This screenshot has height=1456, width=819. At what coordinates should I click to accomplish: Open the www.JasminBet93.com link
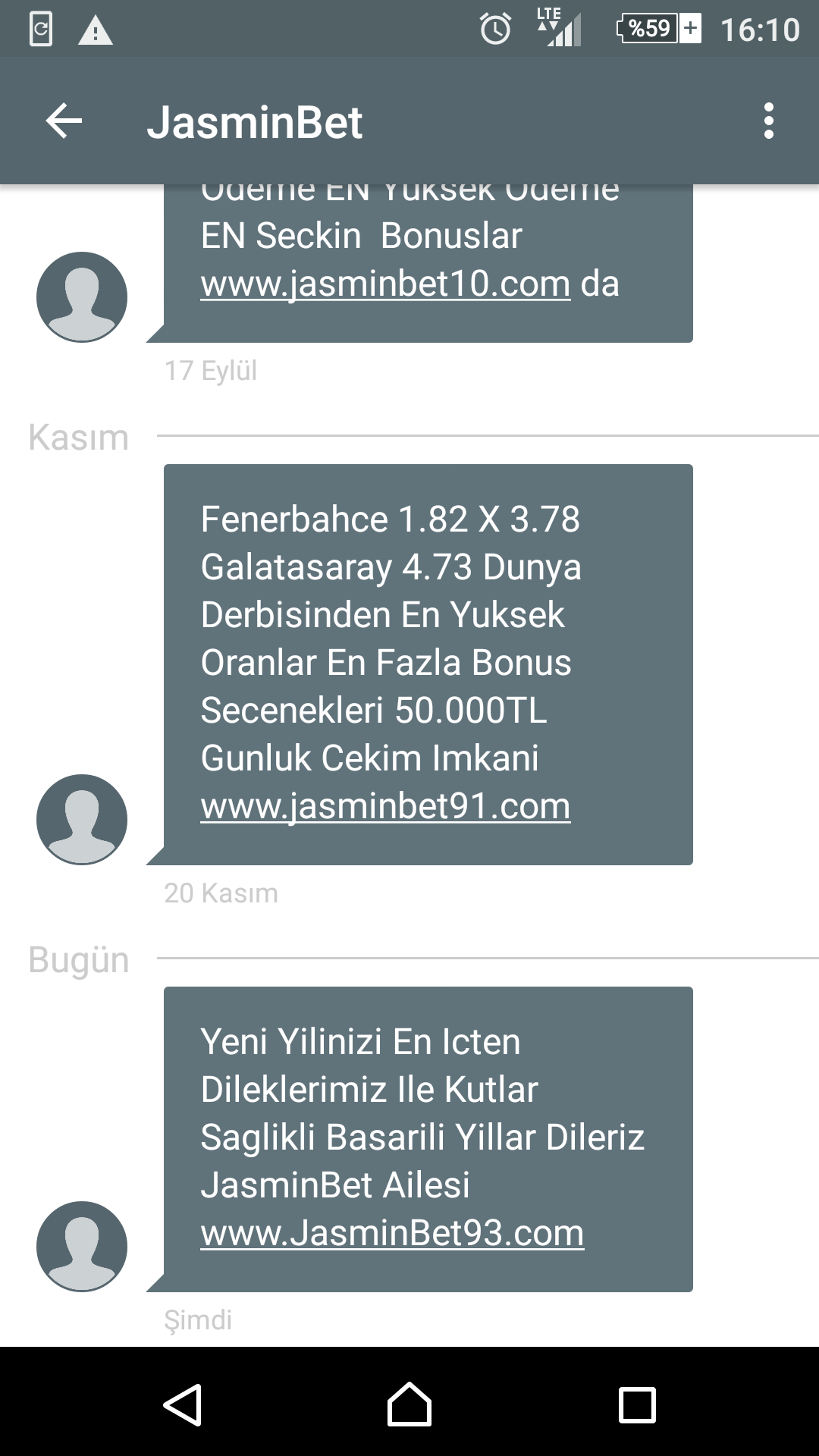point(392,1232)
